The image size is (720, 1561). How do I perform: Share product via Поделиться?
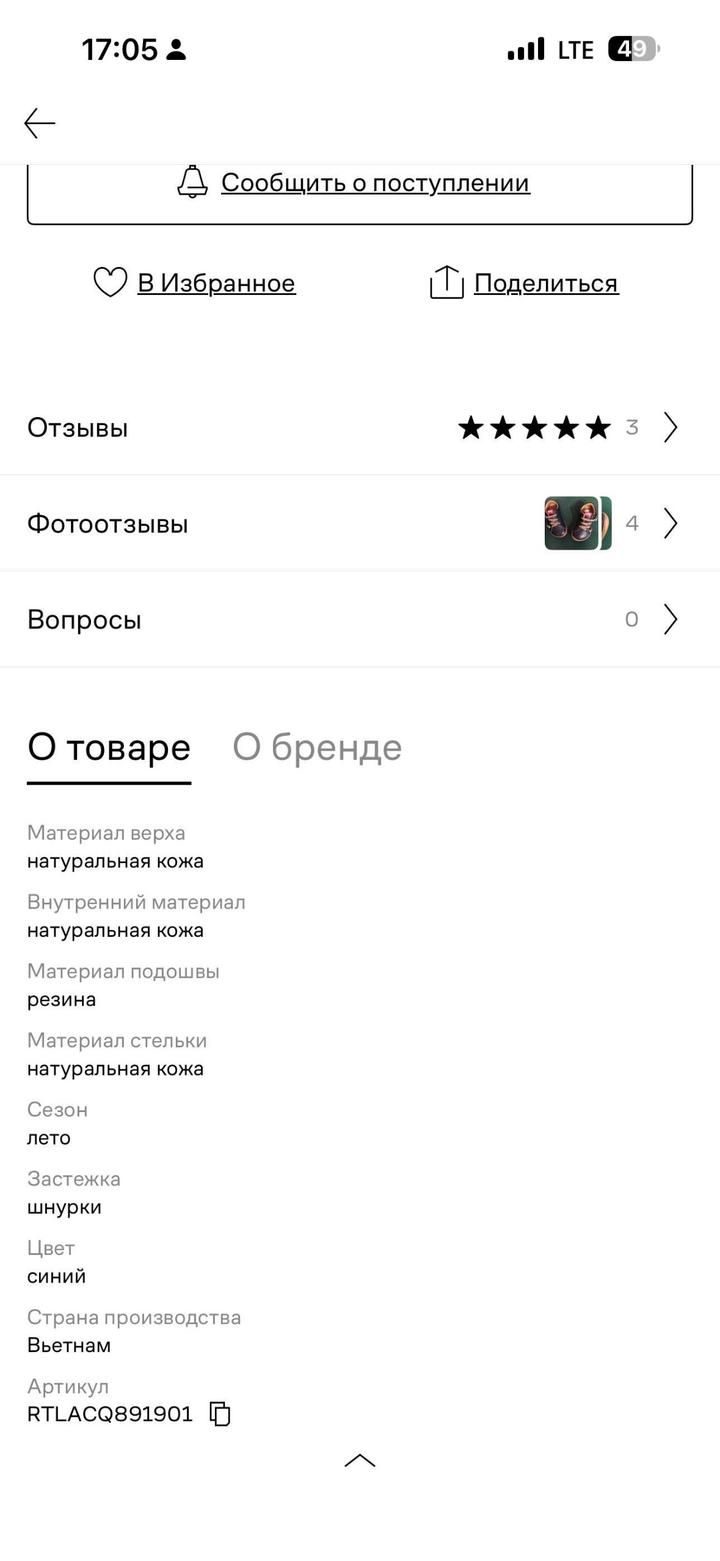524,283
